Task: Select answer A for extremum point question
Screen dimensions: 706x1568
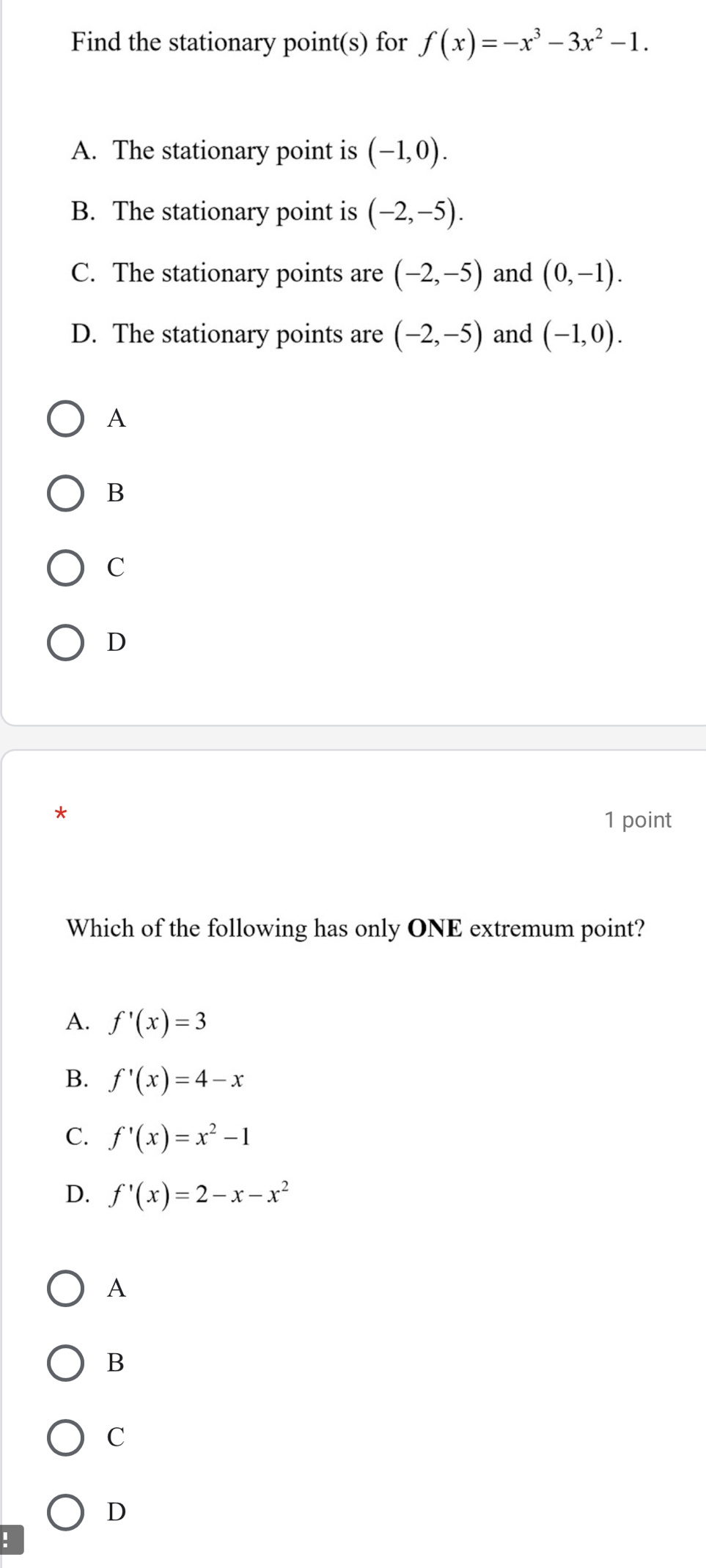Action: pyautogui.click(x=67, y=1288)
